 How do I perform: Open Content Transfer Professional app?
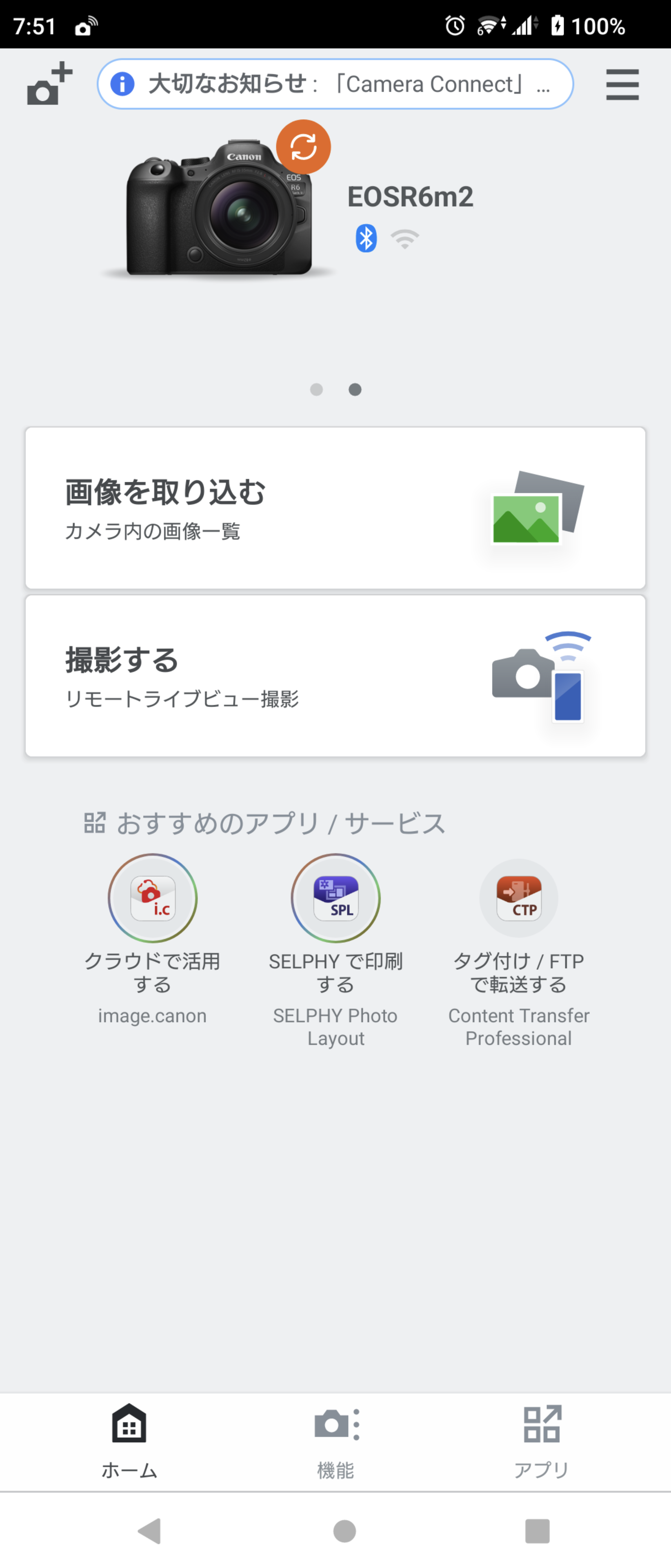[x=518, y=898]
